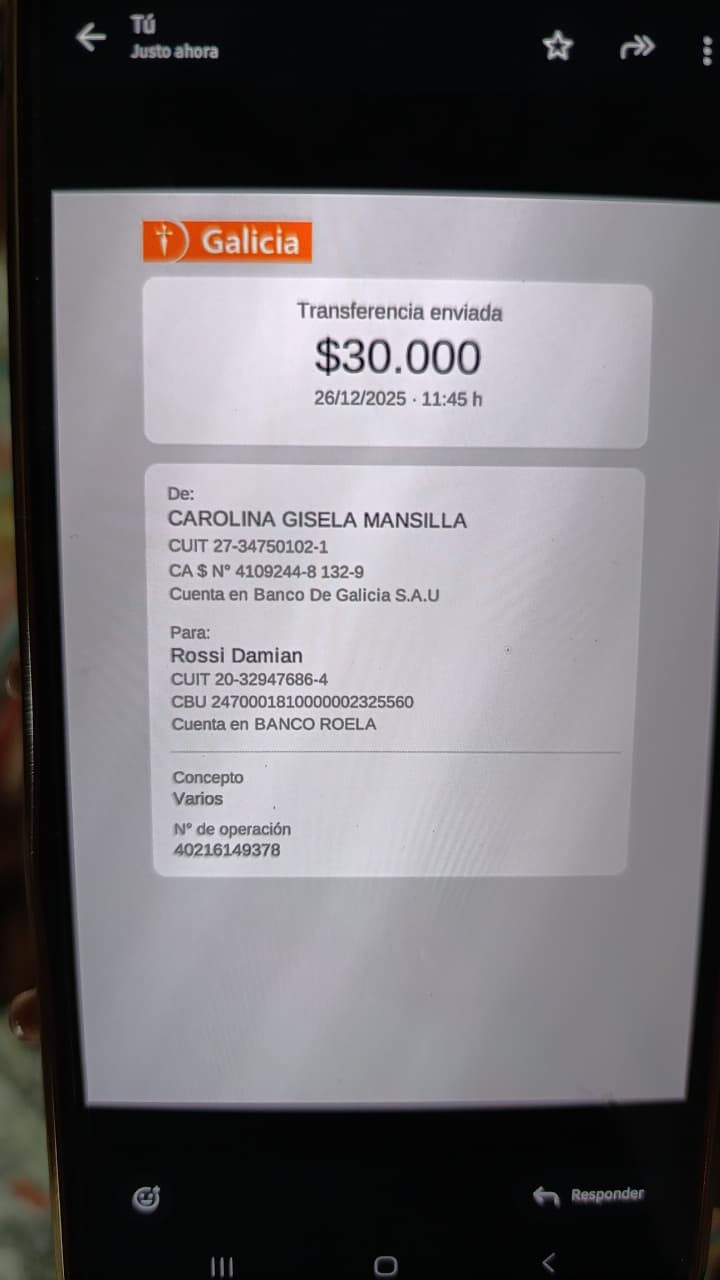Add an emoji reaction to the image

(147, 1198)
